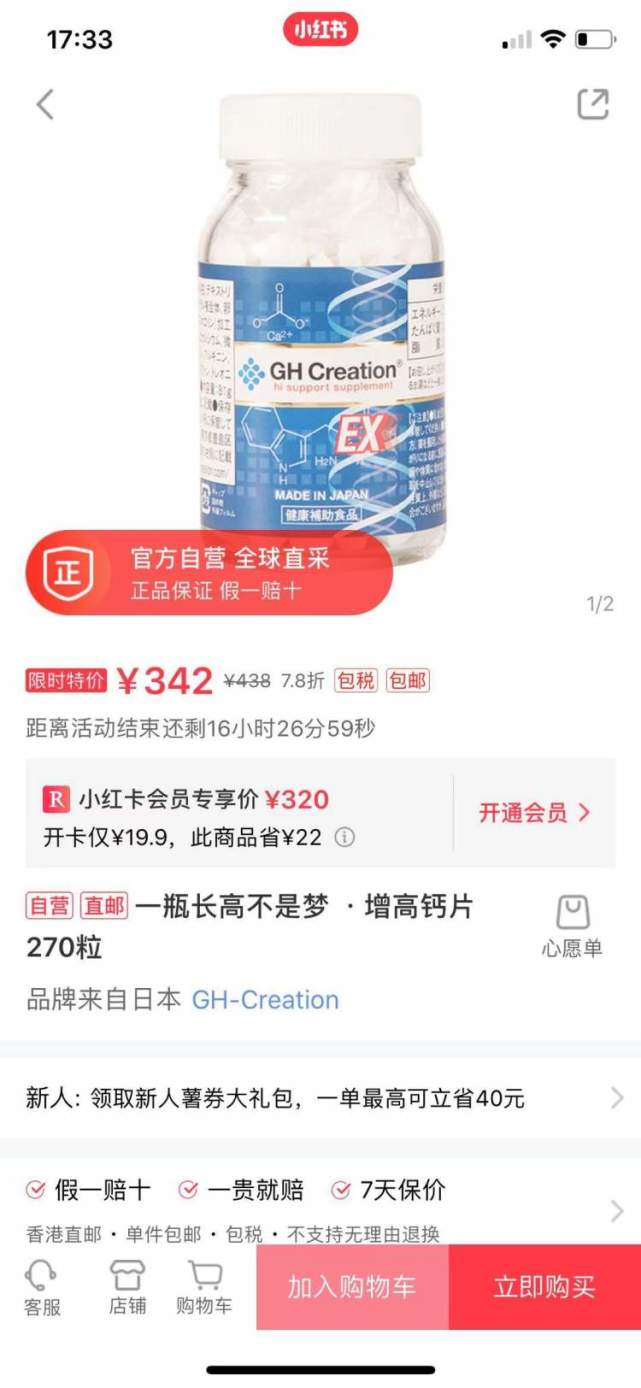Open the 官方自营 全球直采 guarantee banner

point(209,573)
